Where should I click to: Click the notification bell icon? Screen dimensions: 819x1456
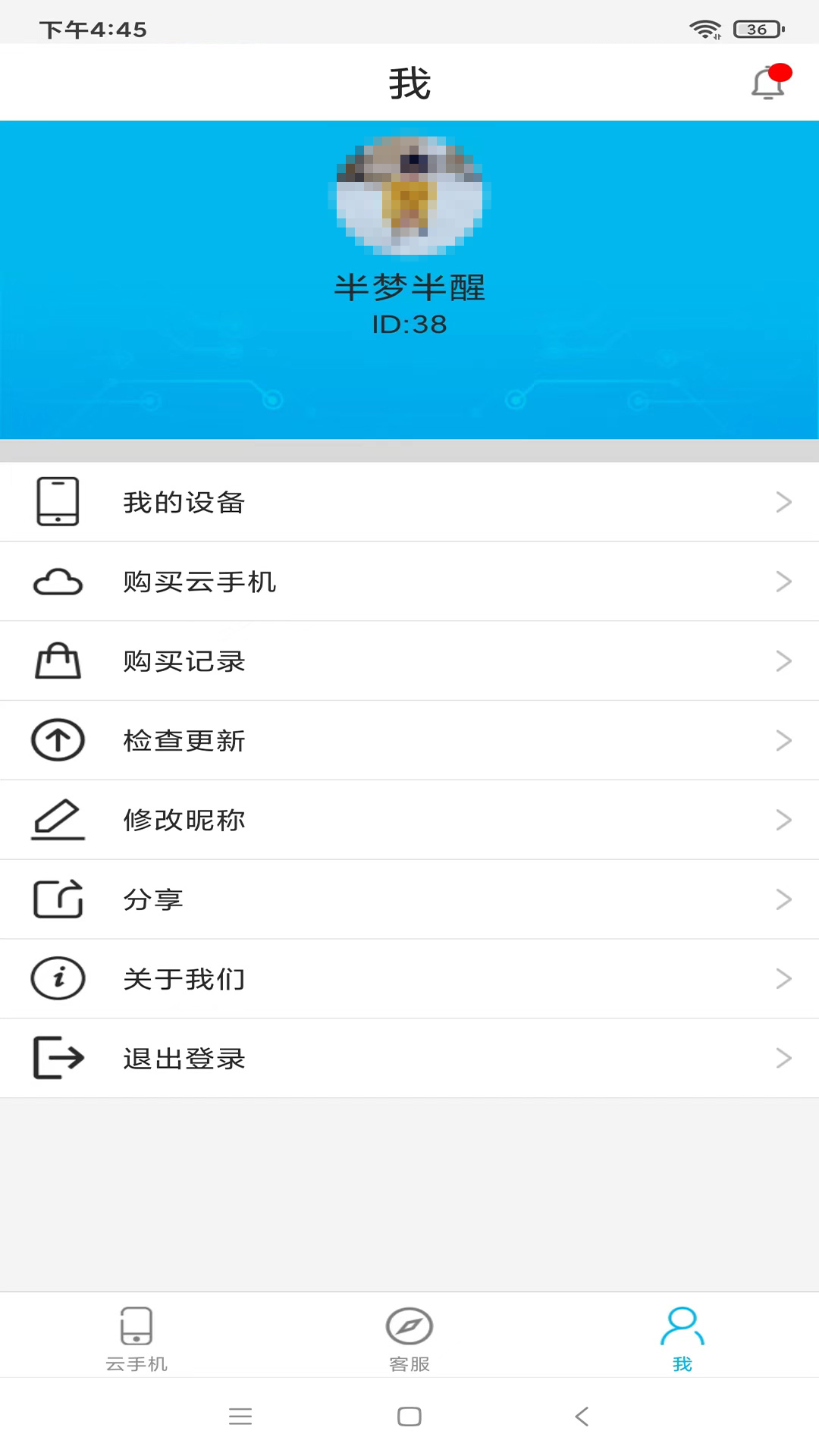click(x=769, y=82)
